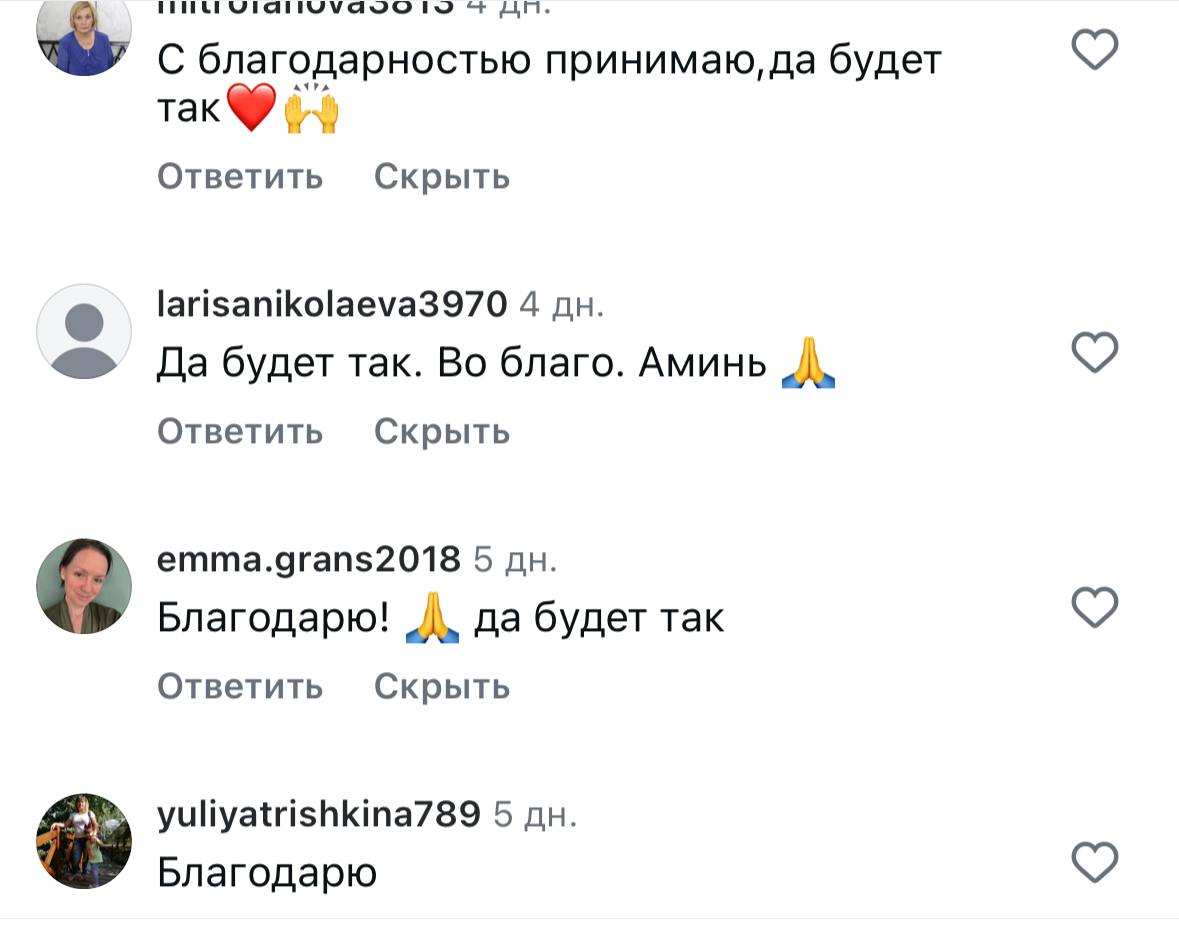
Task: Open larisanikolaeva3970's profile via username
Action: [332, 304]
